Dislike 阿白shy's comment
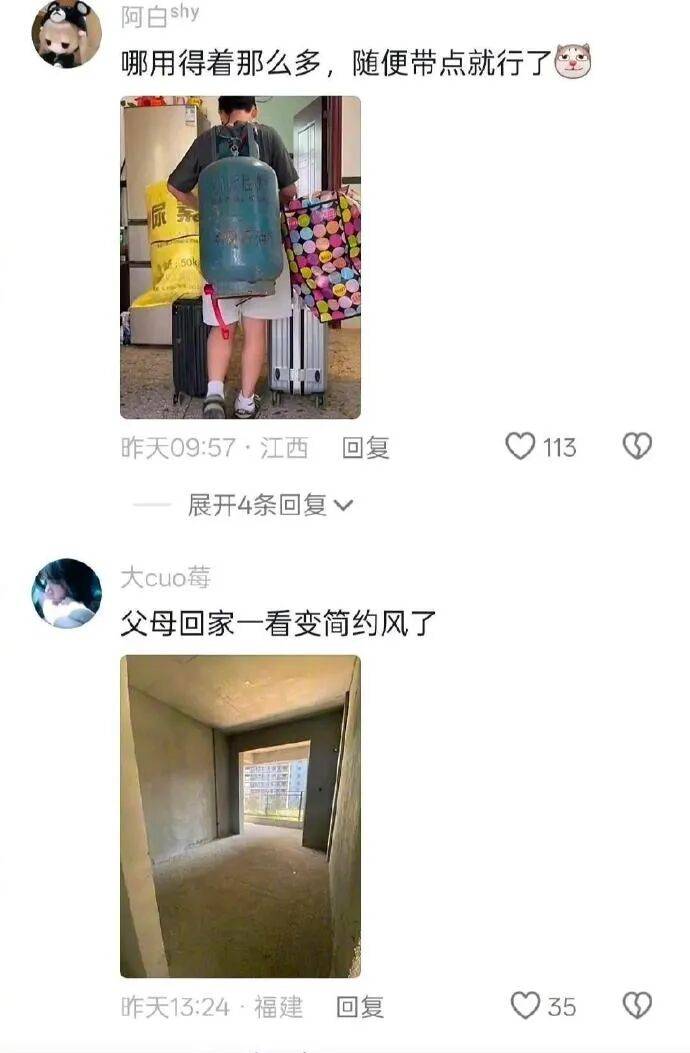This screenshot has height=1053, width=690. pos(637,446)
